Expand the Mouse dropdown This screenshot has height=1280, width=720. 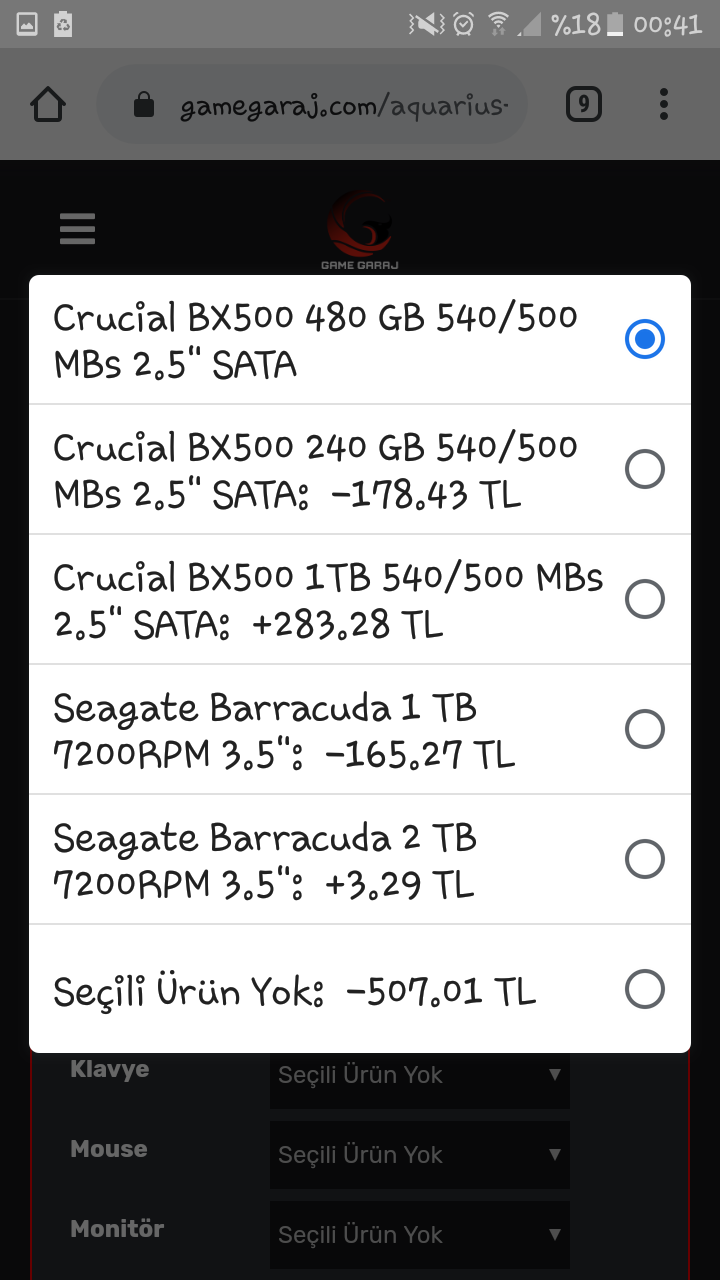click(420, 1155)
